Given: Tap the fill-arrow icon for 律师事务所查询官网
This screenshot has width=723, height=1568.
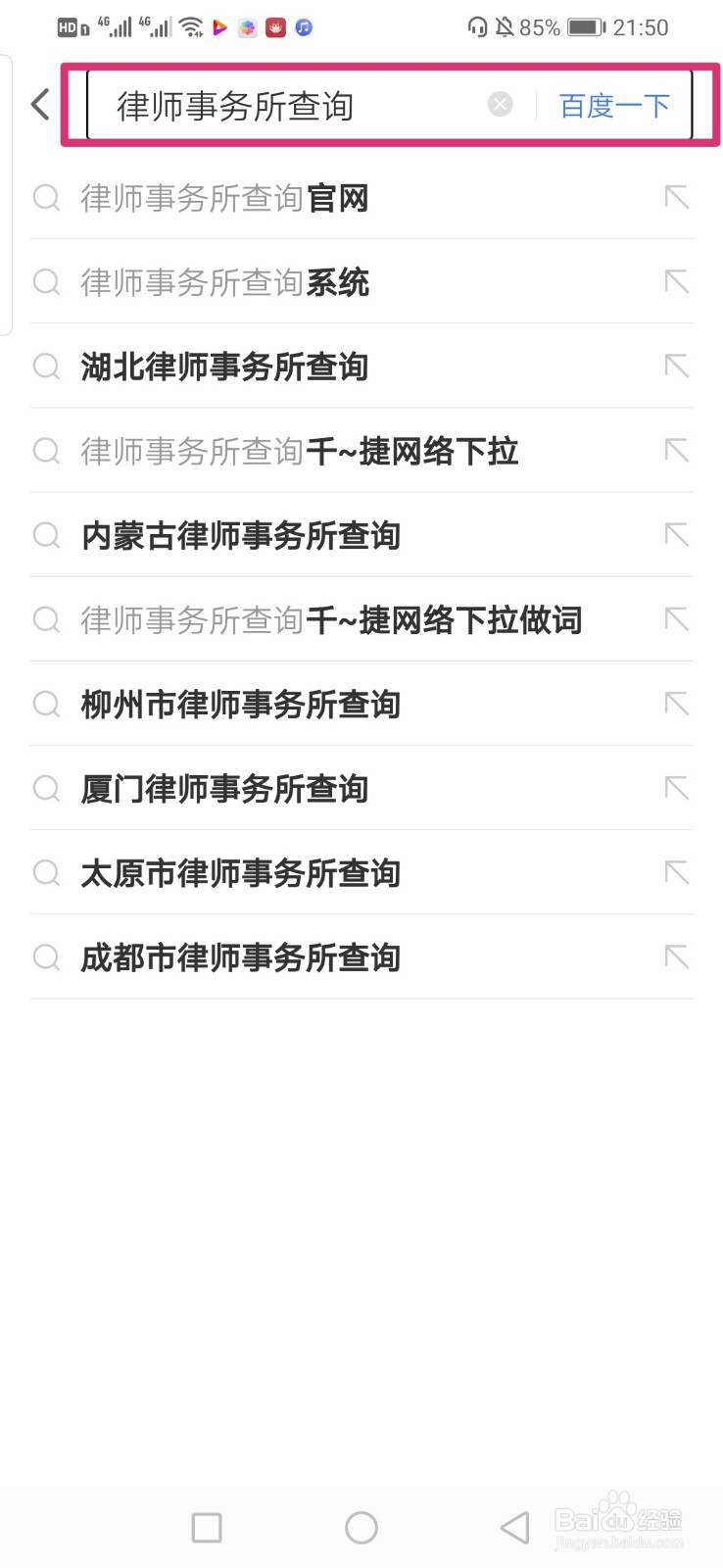Looking at the screenshot, I should click(x=676, y=197).
